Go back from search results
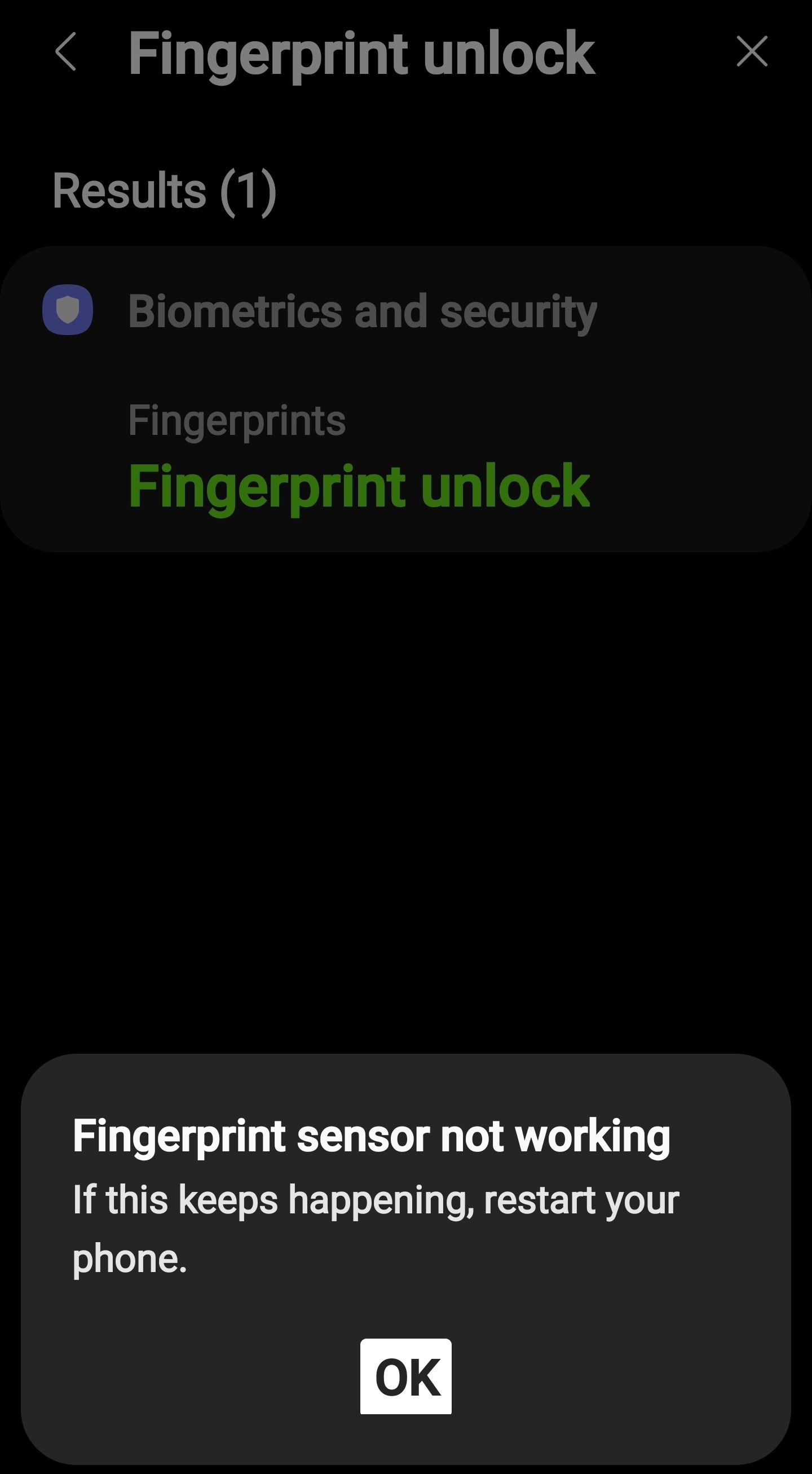 tap(66, 52)
